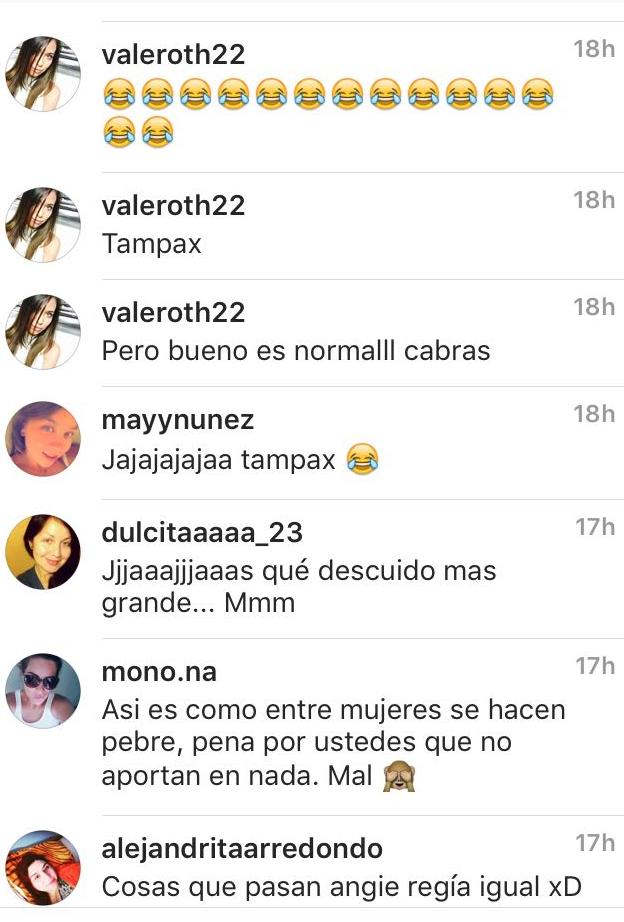The image size is (624, 922).
Task: Open the dulcitaaaaa_23 username link
Action: (x=202, y=532)
